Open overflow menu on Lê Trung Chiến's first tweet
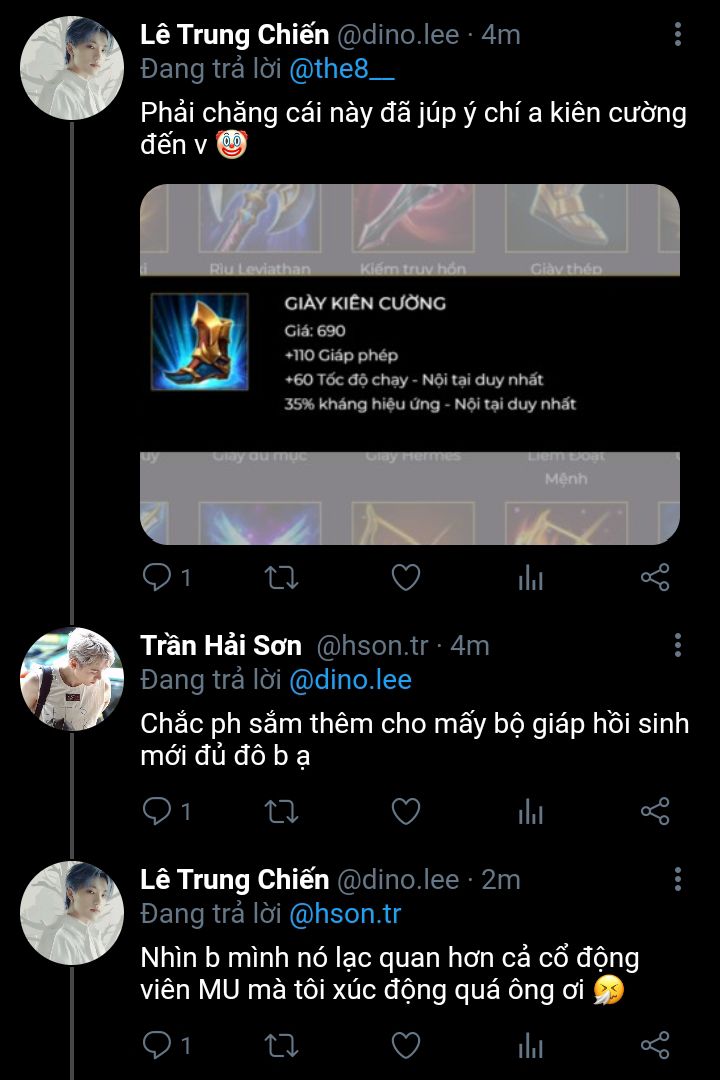 point(677,35)
